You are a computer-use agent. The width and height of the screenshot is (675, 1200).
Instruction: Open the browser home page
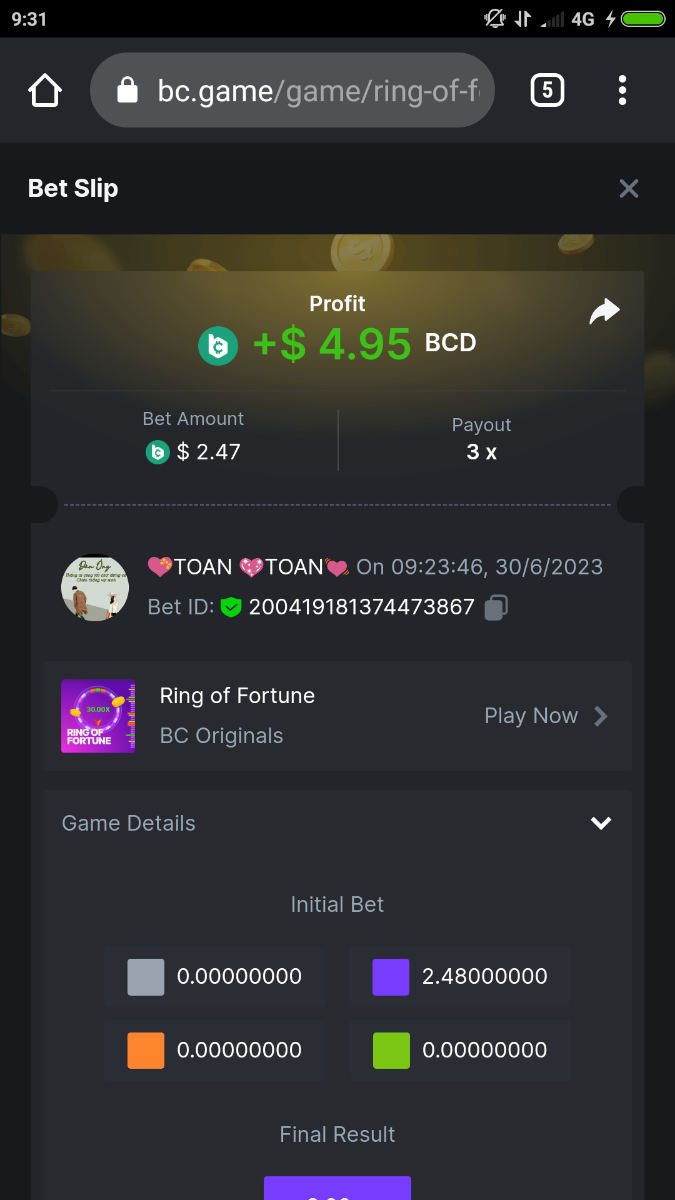click(45, 91)
